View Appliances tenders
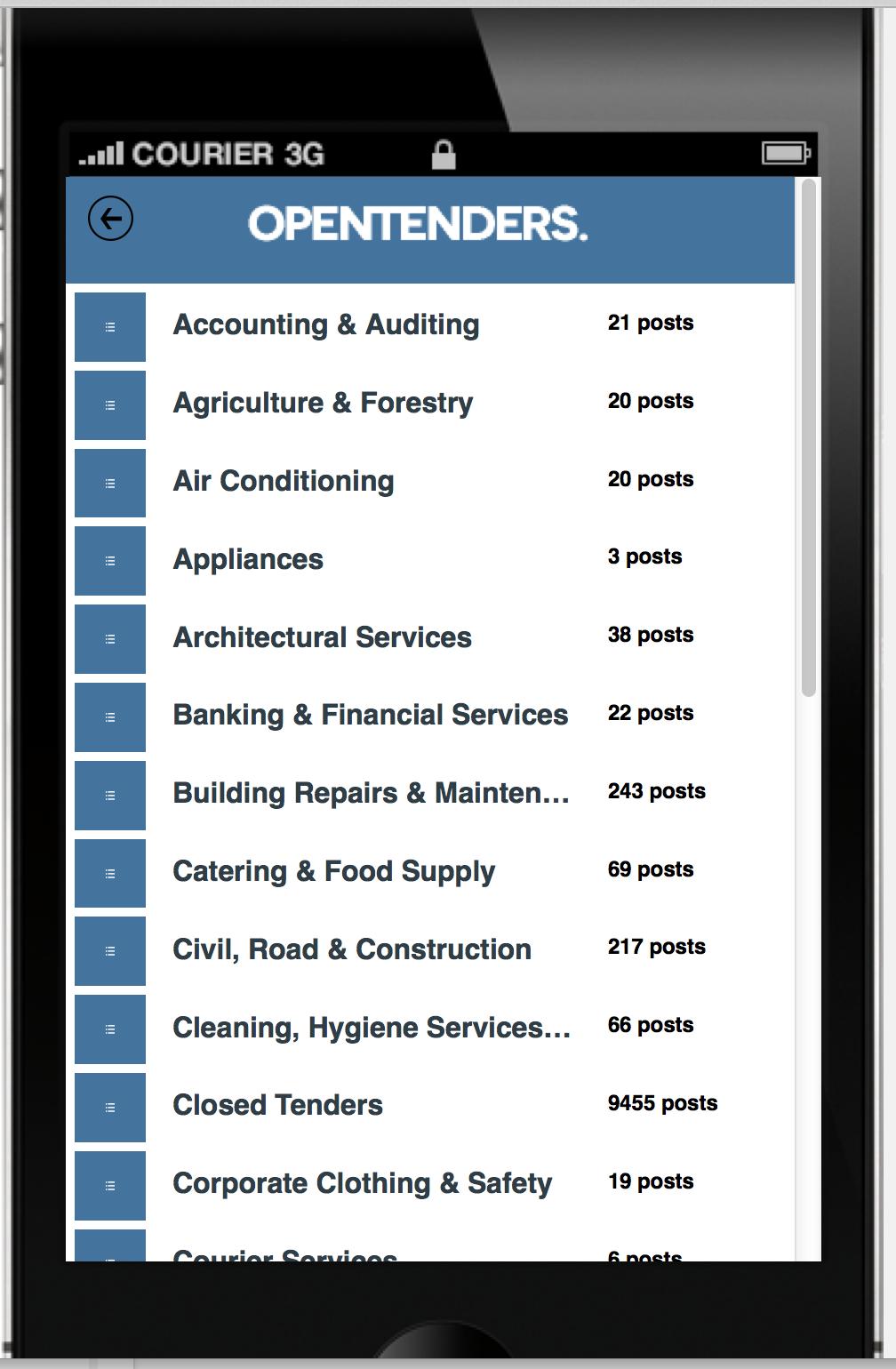This screenshot has height=1369, width=896. pyautogui.click(x=248, y=560)
